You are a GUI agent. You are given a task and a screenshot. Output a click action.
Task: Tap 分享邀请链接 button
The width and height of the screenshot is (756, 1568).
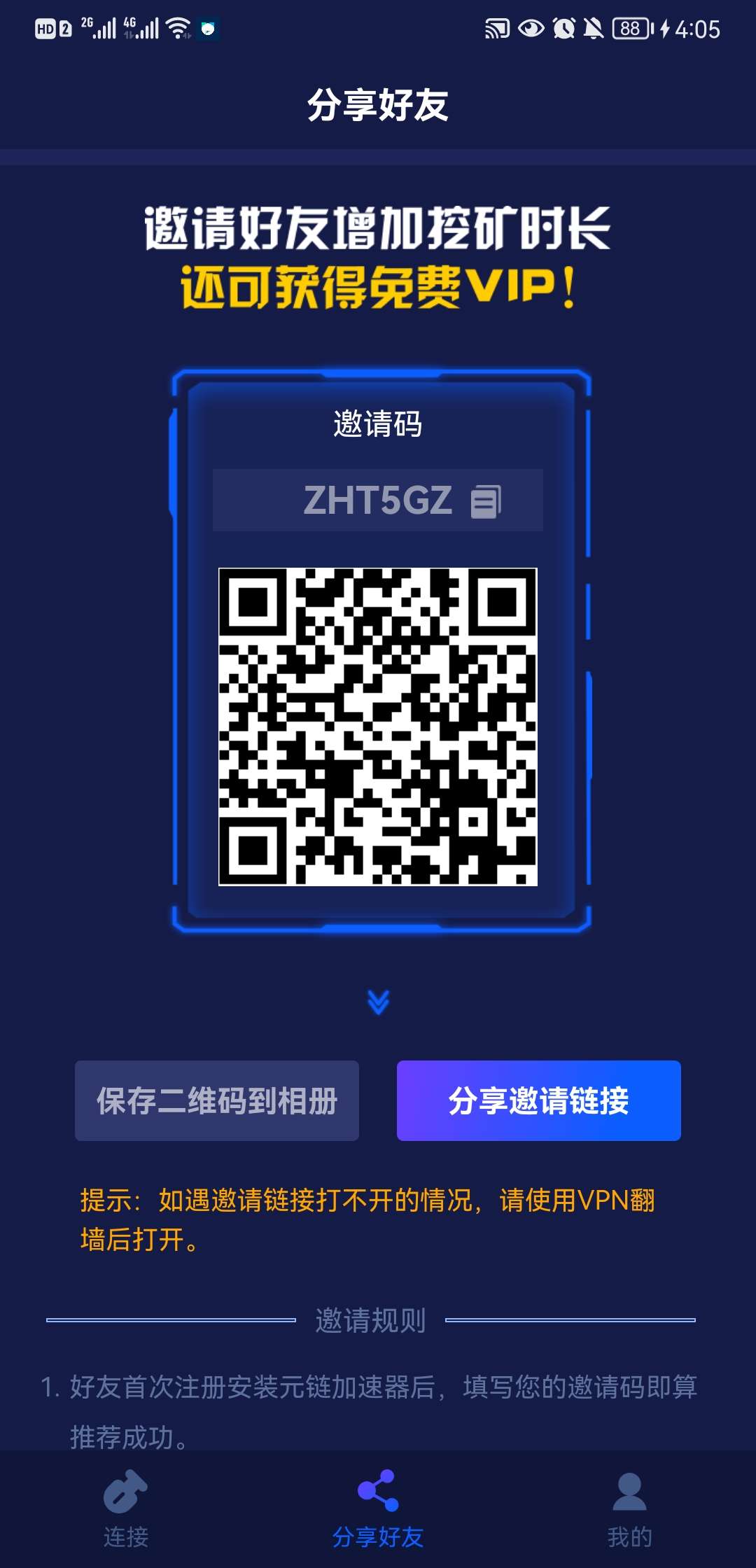[538, 1100]
